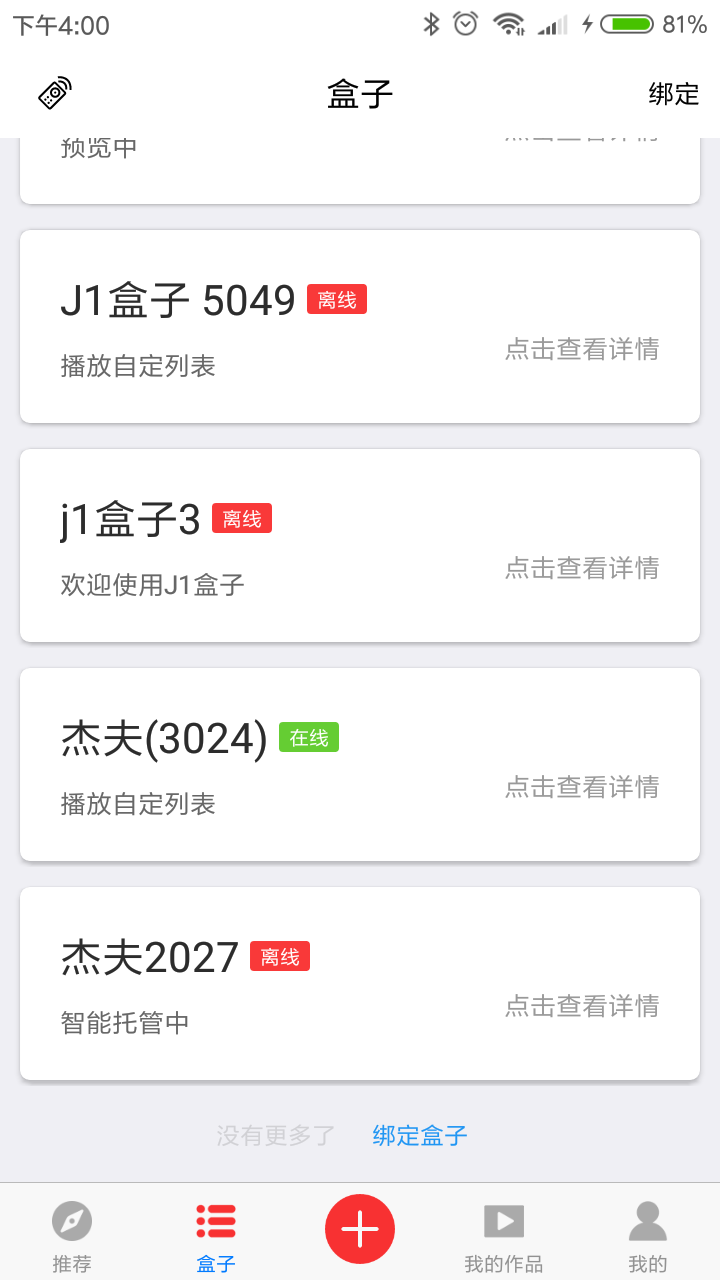Open the 我的 profile tab

[648, 1236]
